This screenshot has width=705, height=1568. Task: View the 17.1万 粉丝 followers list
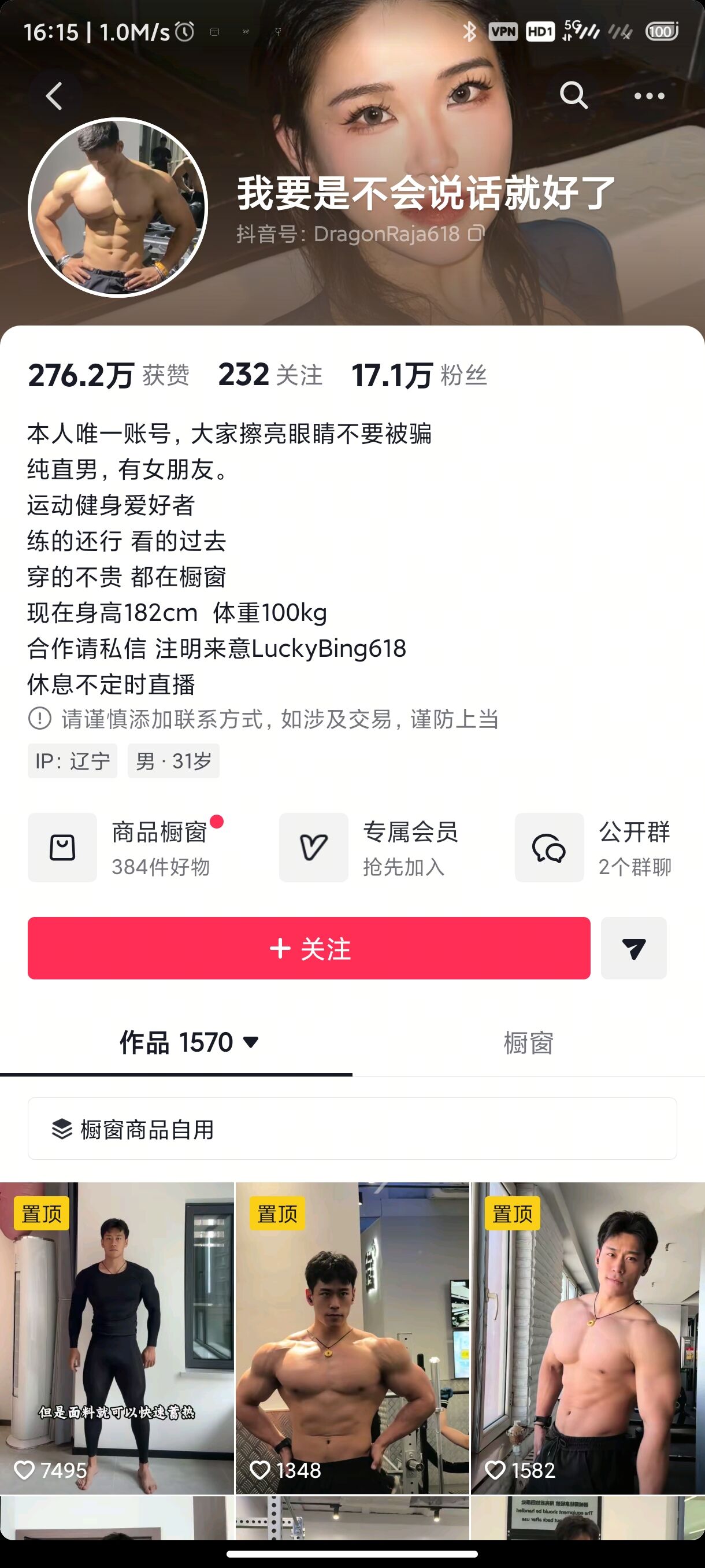click(x=419, y=375)
